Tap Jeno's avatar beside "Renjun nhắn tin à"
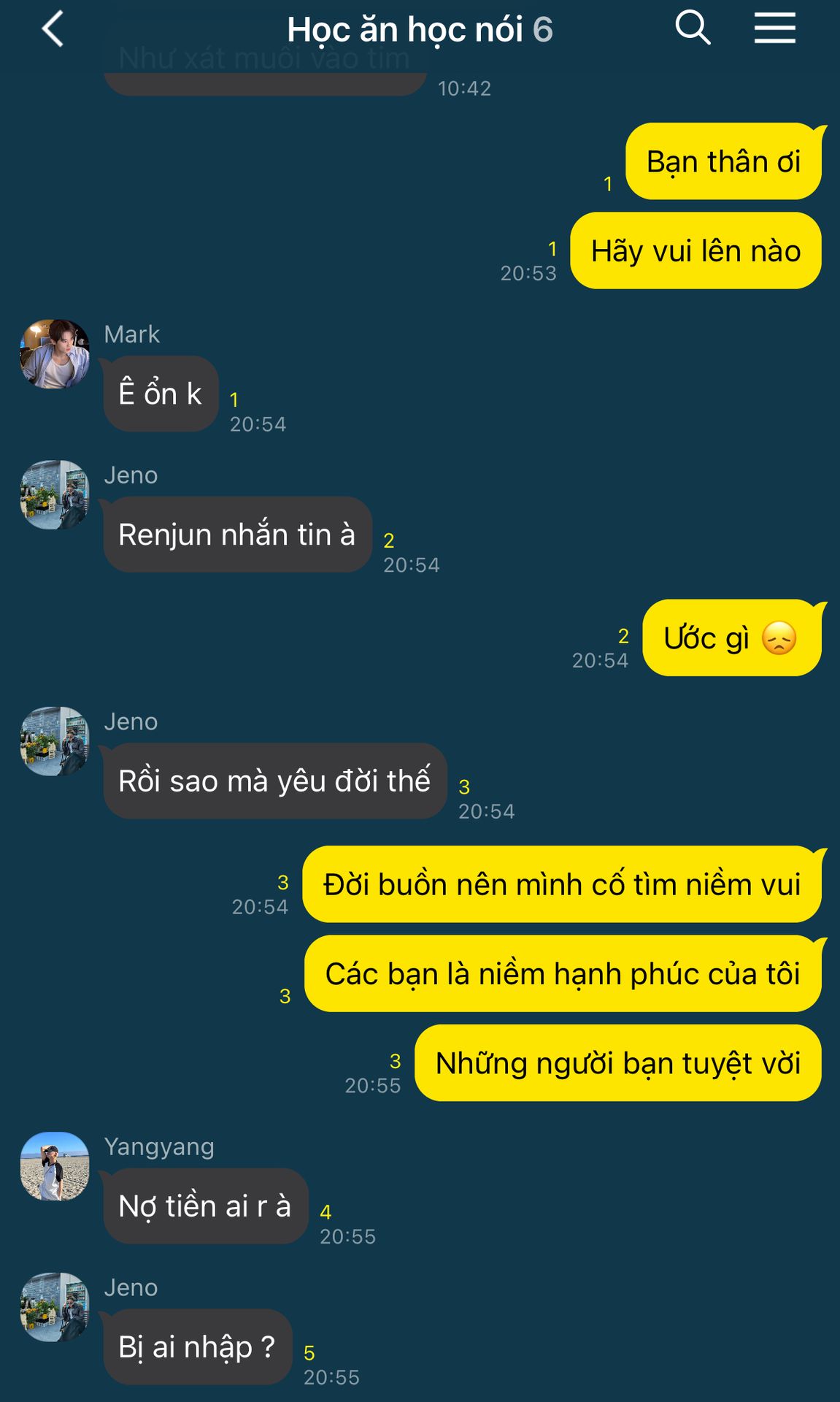840x1402 pixels. (55, 494)
